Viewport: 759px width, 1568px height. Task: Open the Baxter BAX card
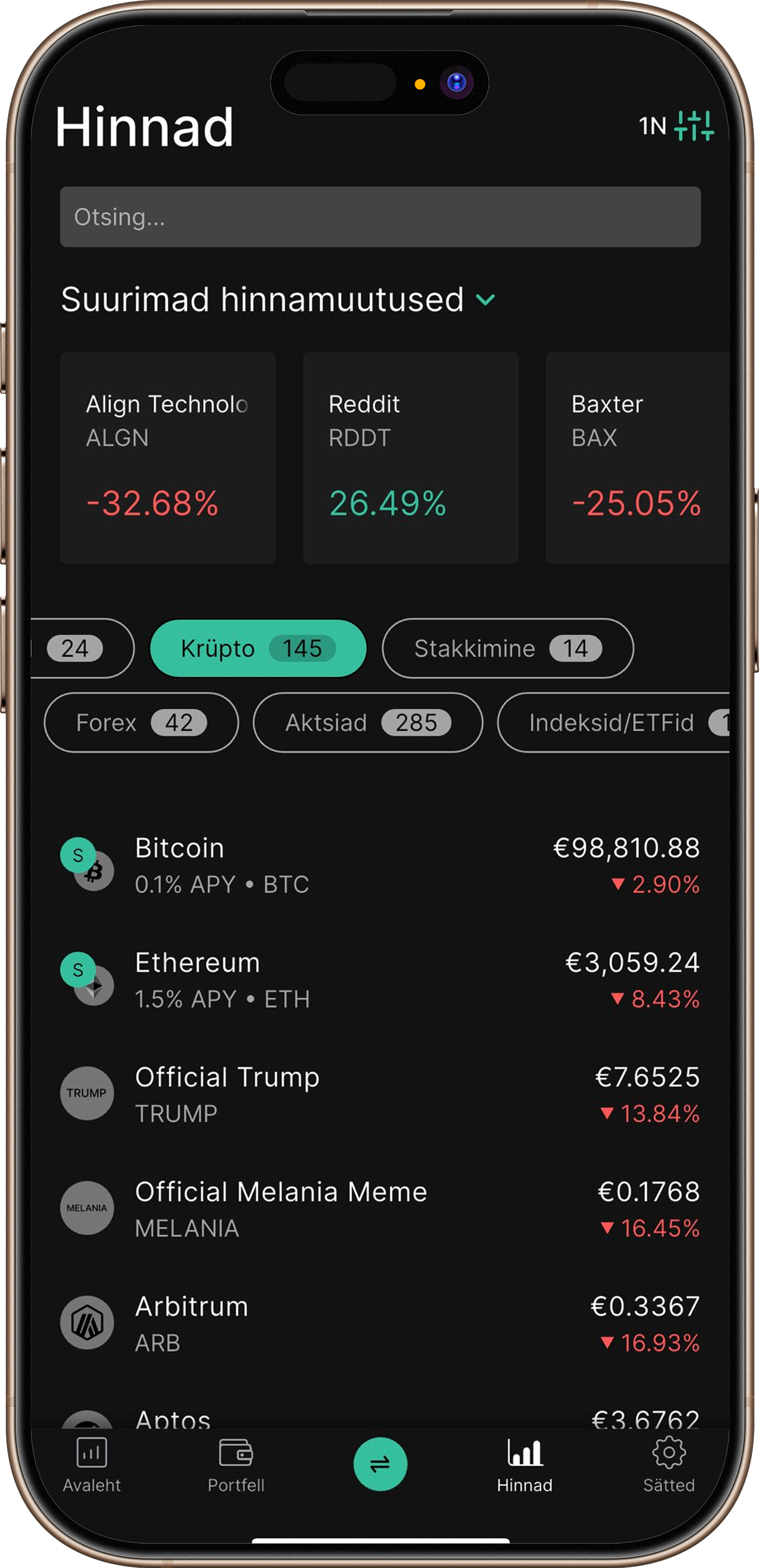[x=637, y=458]
